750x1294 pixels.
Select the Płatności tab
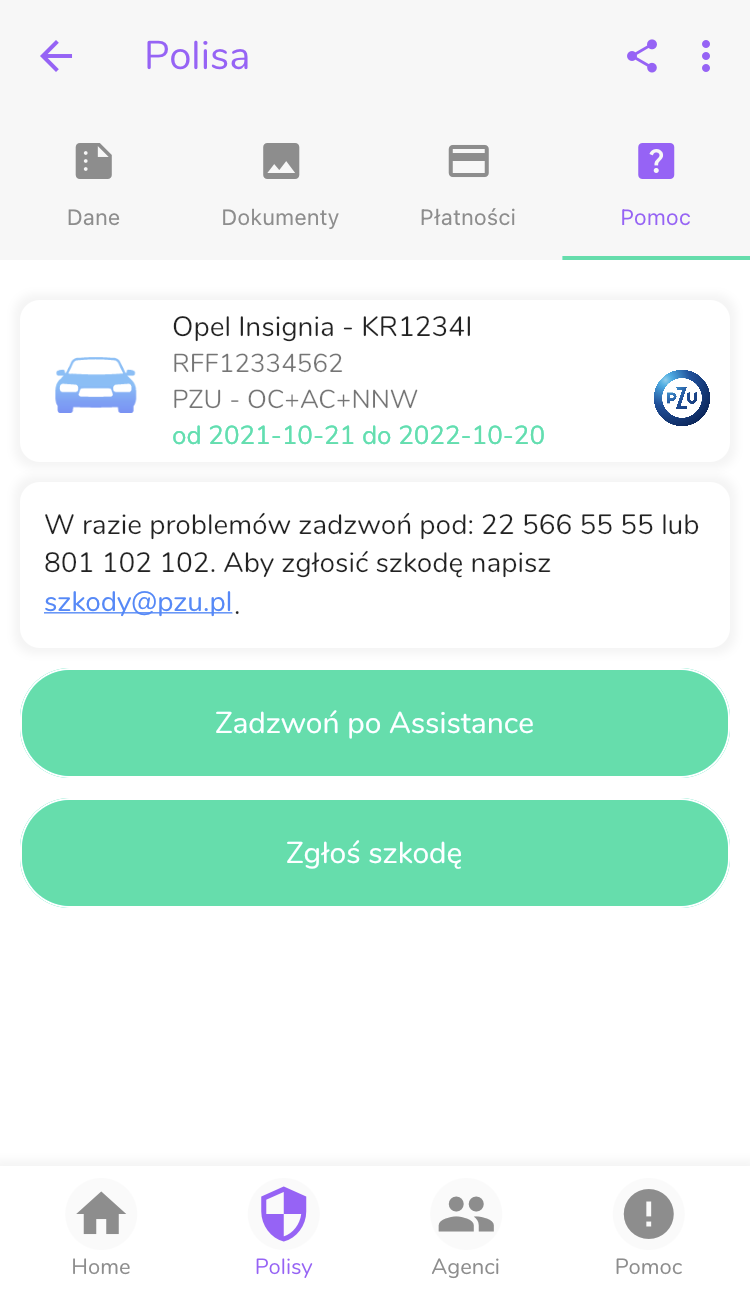pos(468,186)
